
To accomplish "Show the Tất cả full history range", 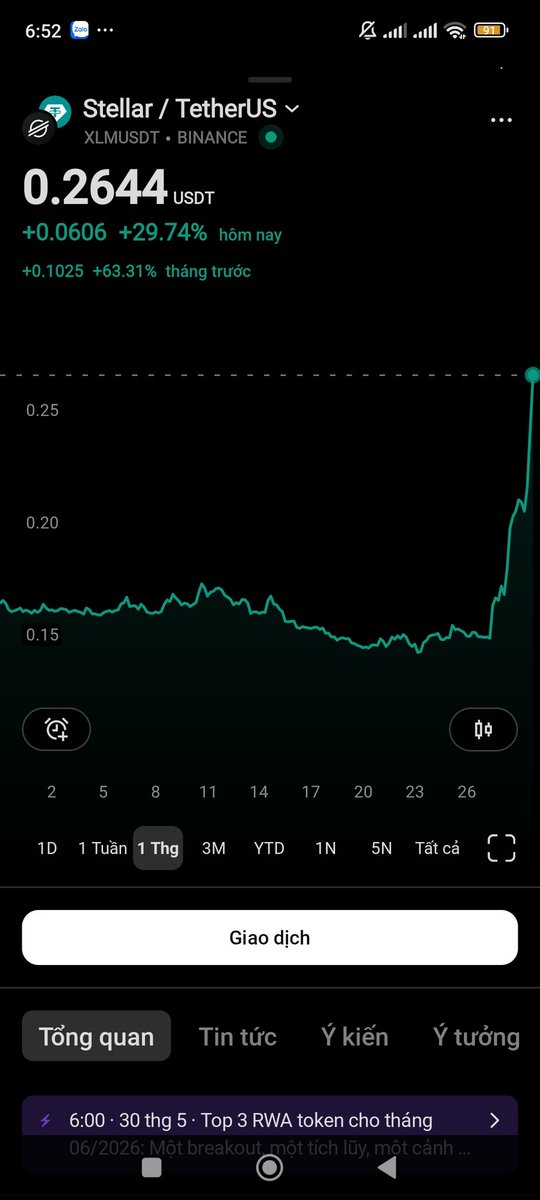I will [x=437, y=848].
